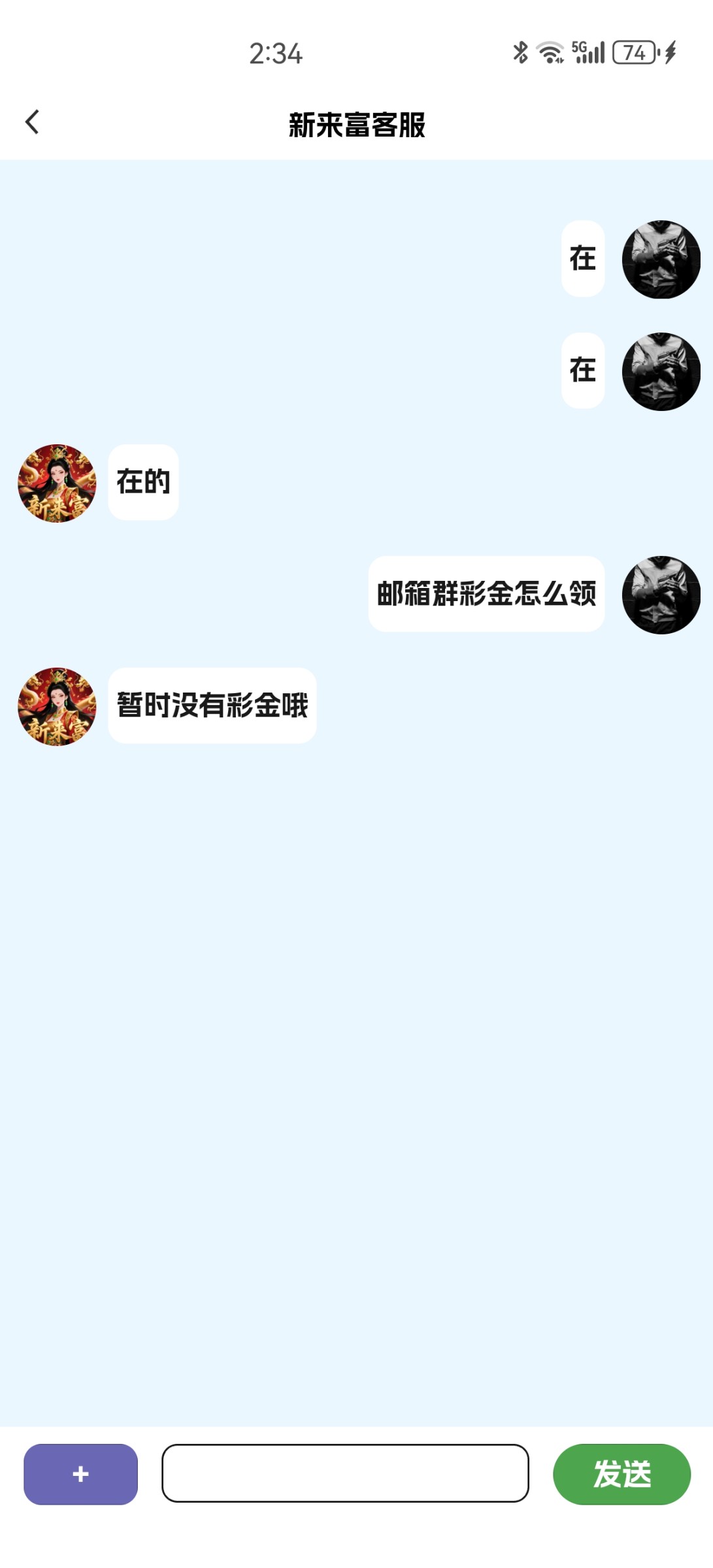Viewport: 713px width, 1568px height.
Task: Tap the battery indicator showing 74
Action: click(x=634, y=55)
